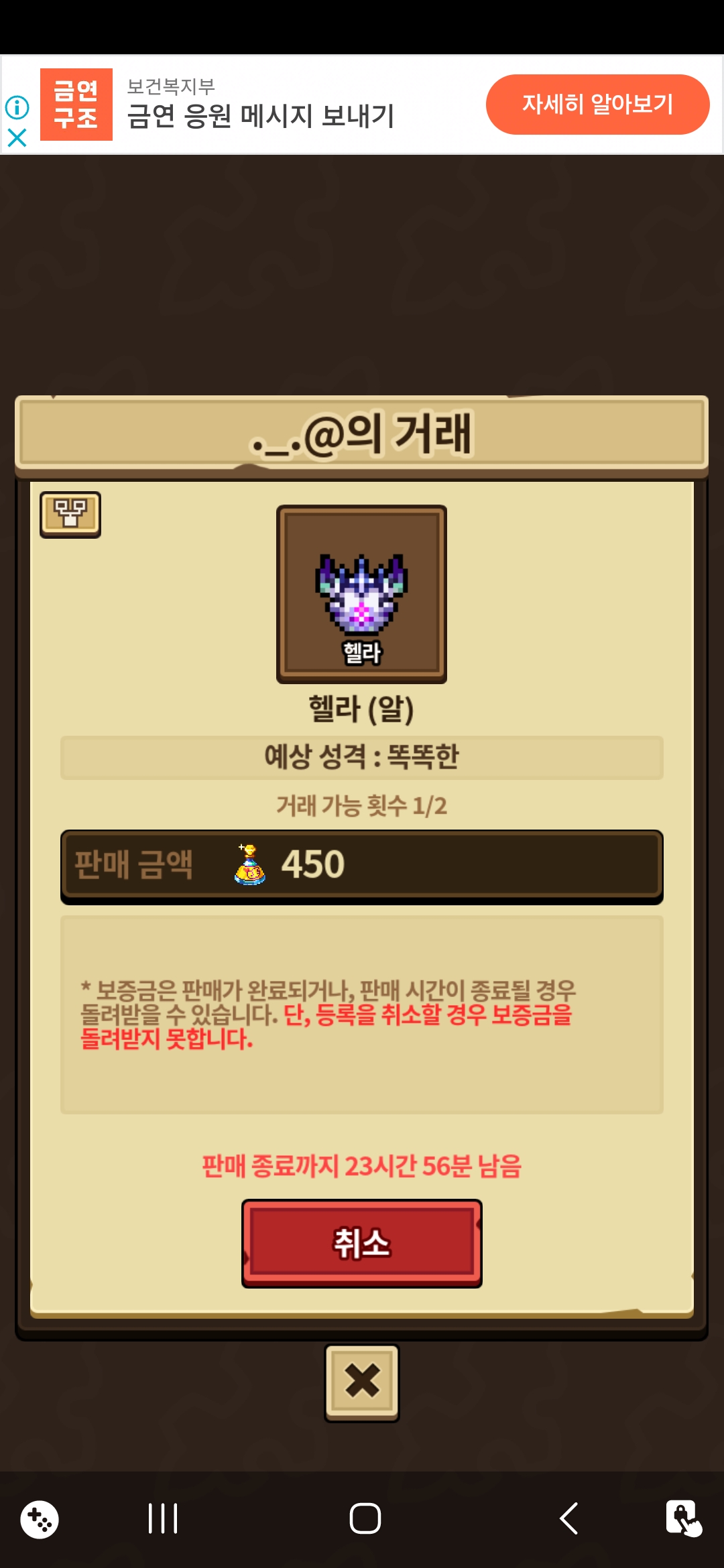Image resolution: width=724 pixels, height=1568 pixels.
Task: Tap the 자세히 알아보기 ad button
Action: (597, 105)
